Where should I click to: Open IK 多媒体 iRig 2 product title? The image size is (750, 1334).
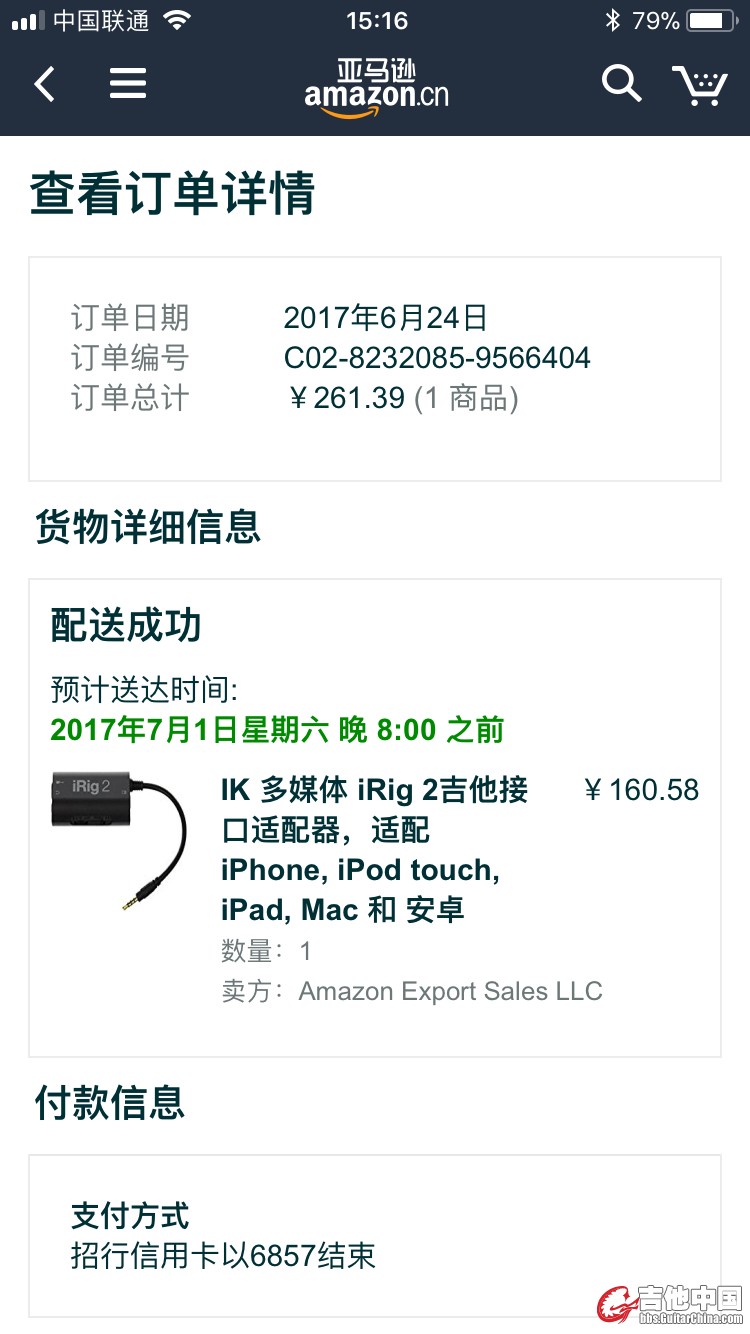pos(374,849)
